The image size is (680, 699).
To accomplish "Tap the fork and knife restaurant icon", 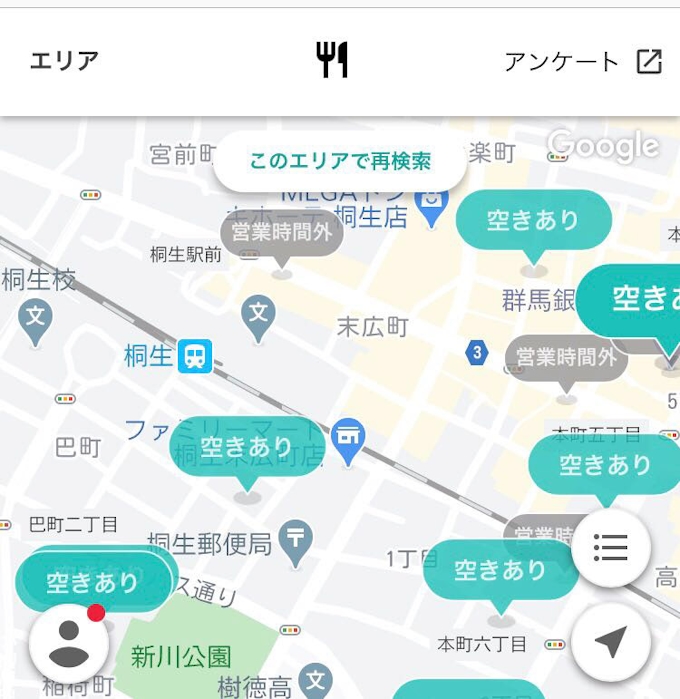I will pos(332,61).
